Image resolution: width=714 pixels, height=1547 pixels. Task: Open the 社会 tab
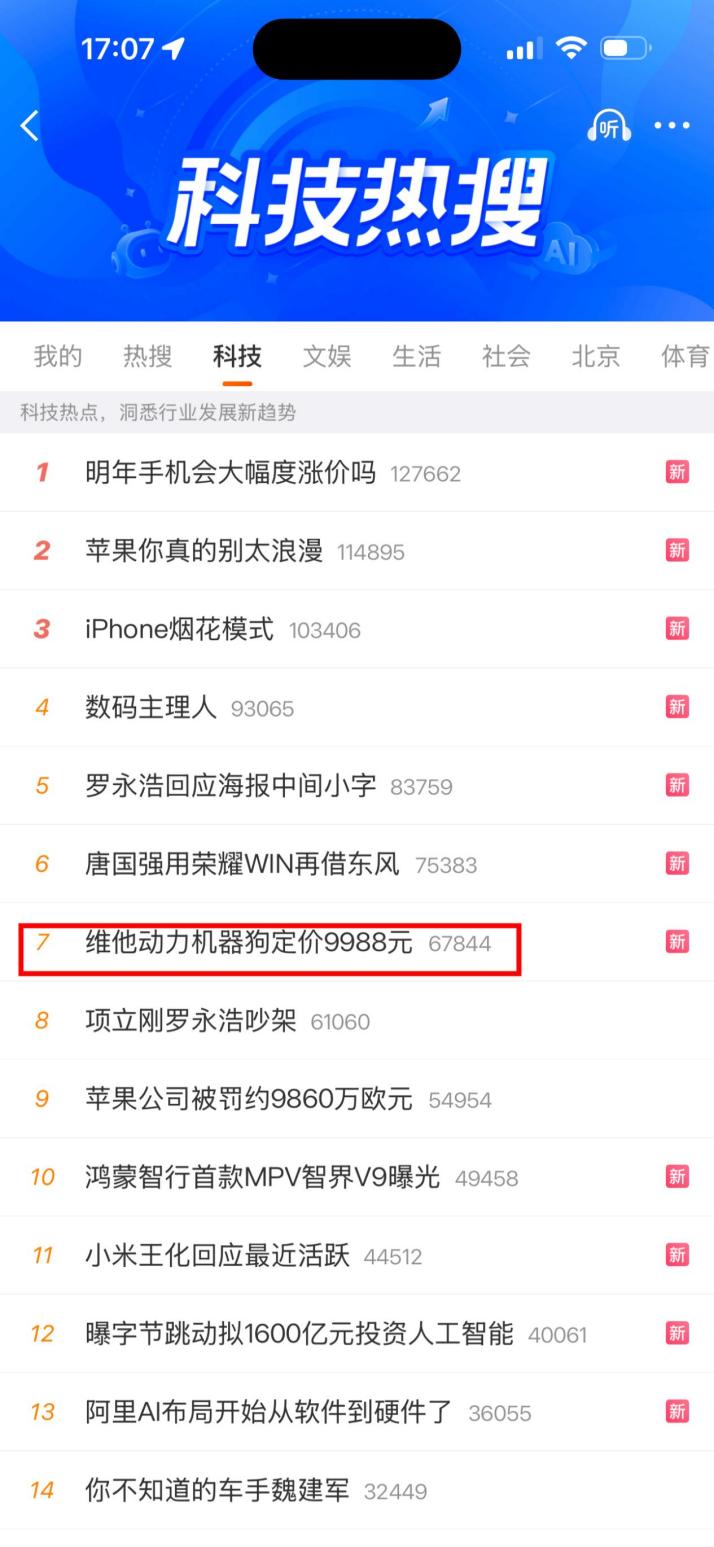click(506, 356)
